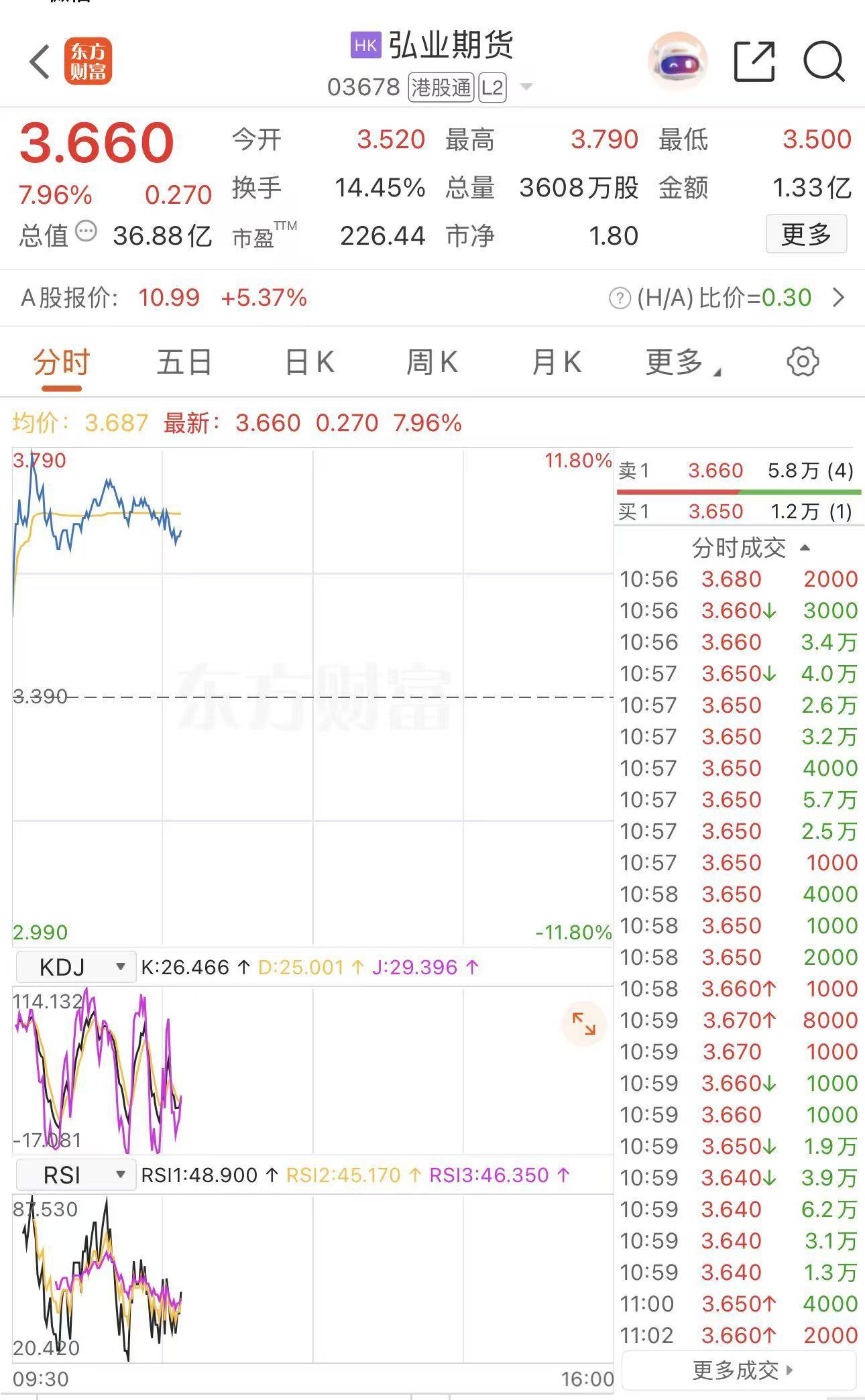The height and width of the screenshot is (1400, 865).
Task: Switch to the 五日 chart tab
Action: coord(184,363)
